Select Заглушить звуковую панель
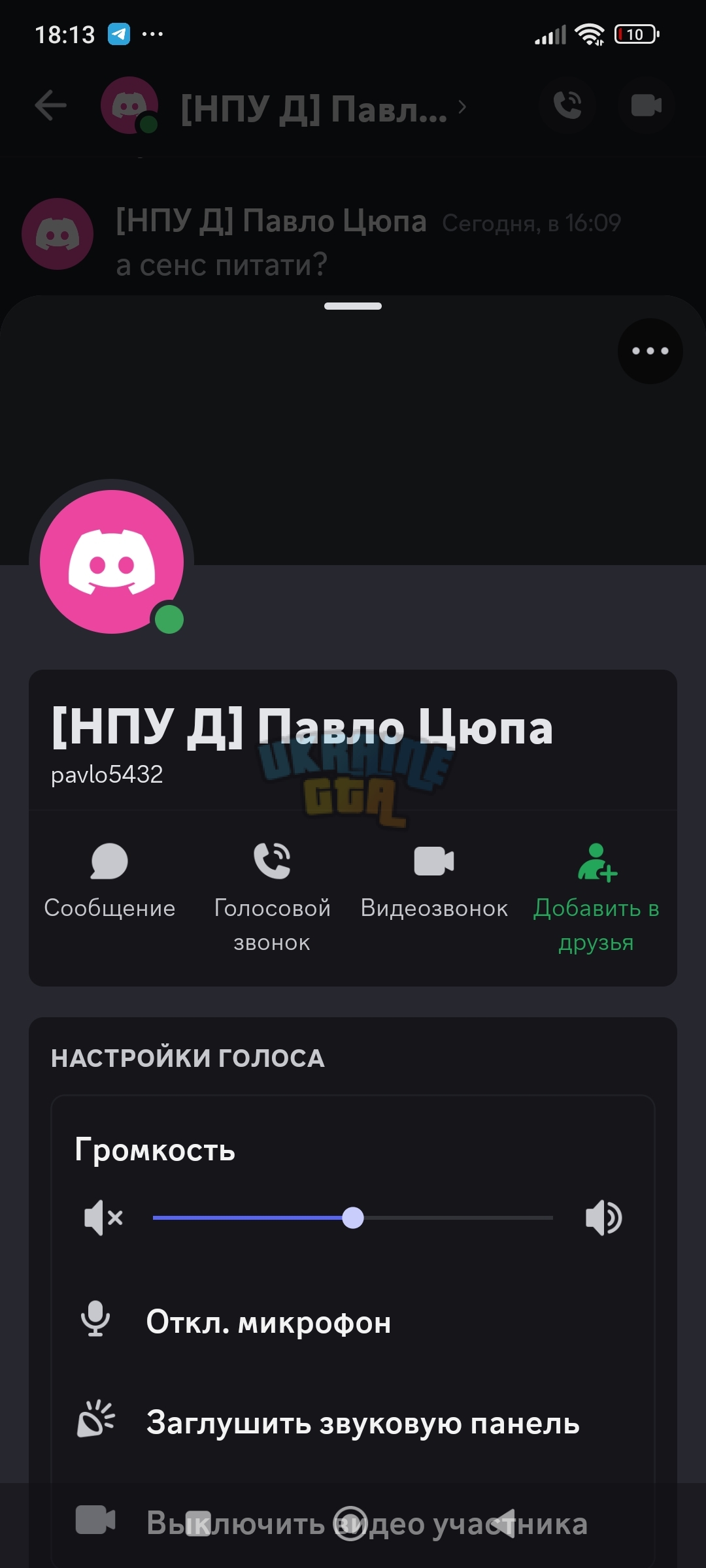 click(x=353, y=1422)
